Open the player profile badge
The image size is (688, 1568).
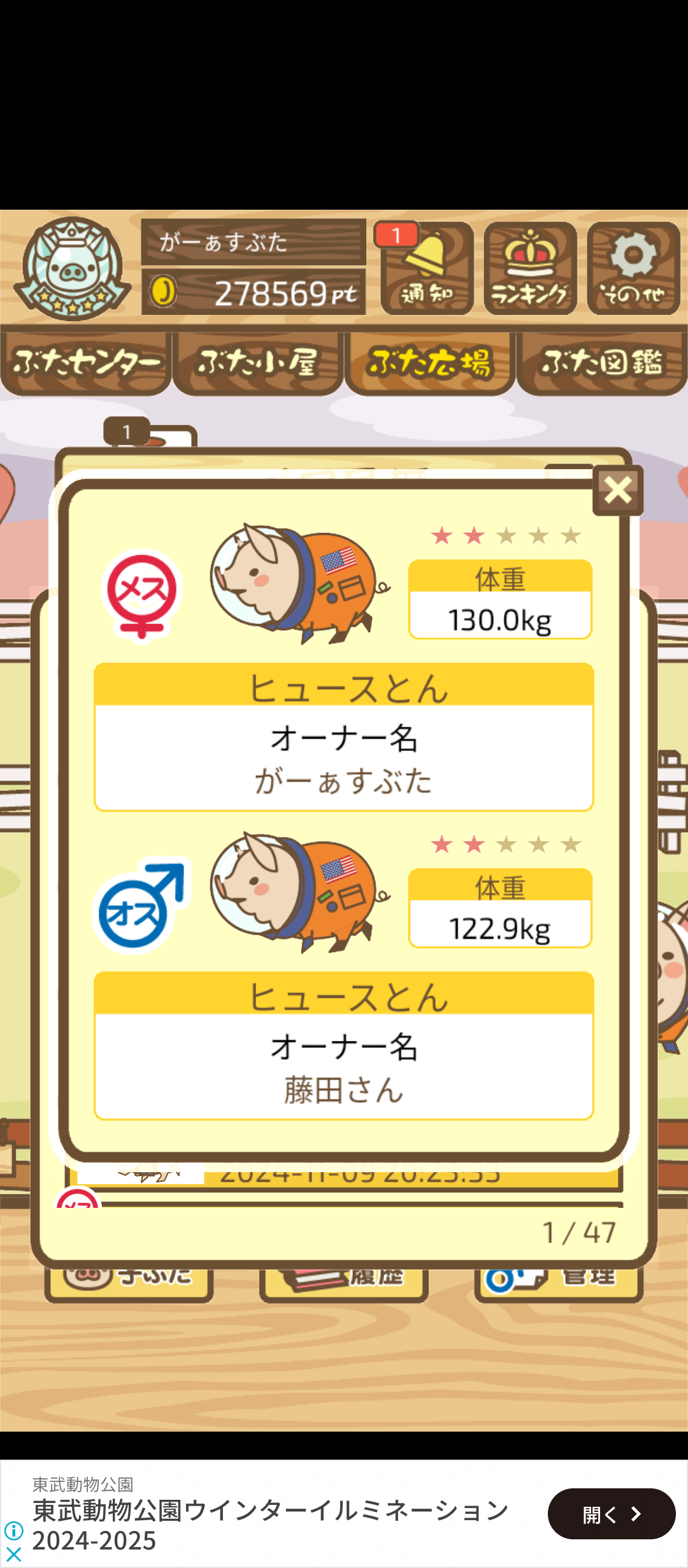(x=72, y=268)
